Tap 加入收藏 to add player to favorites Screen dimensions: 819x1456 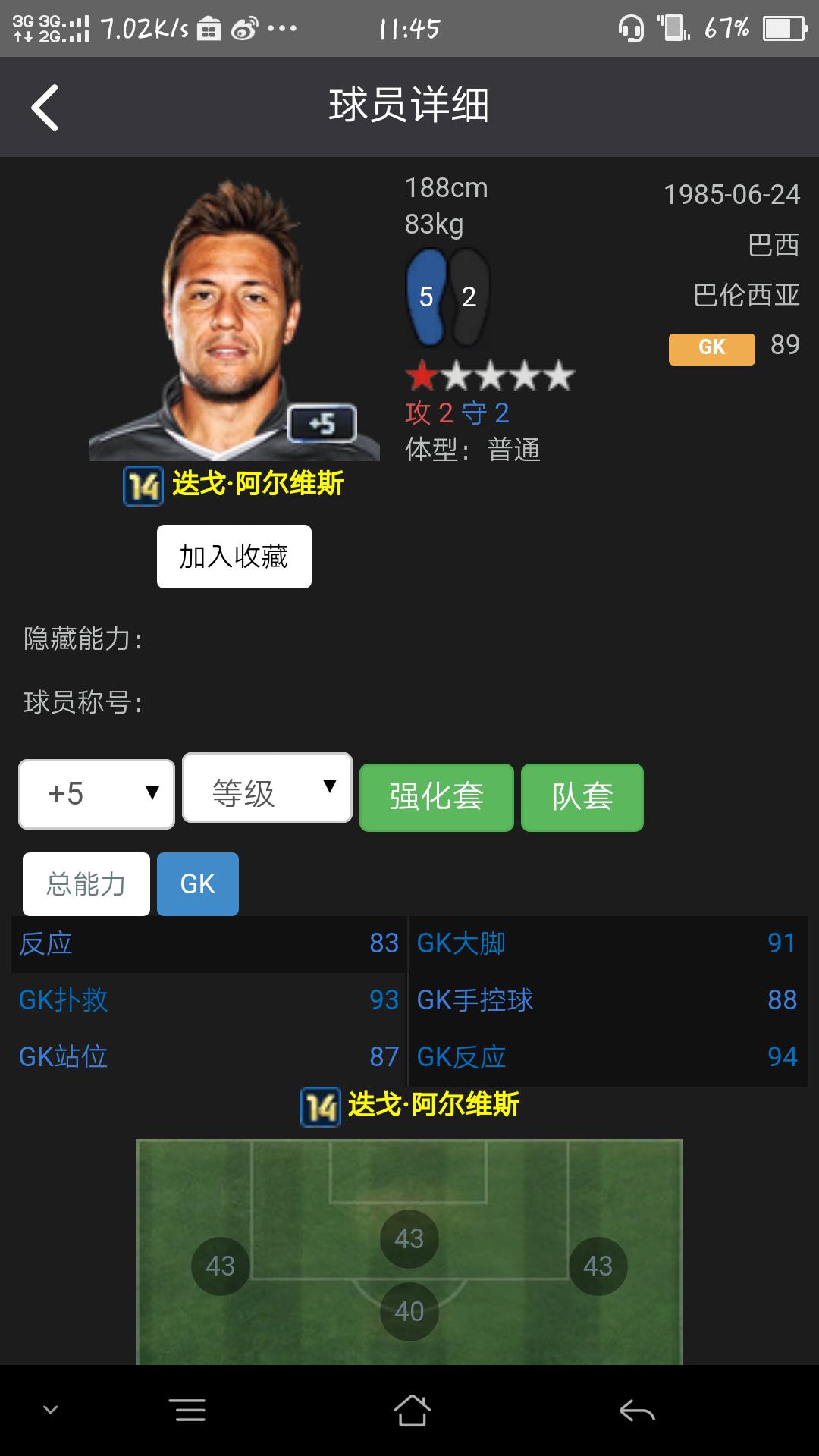click(233, 556)
